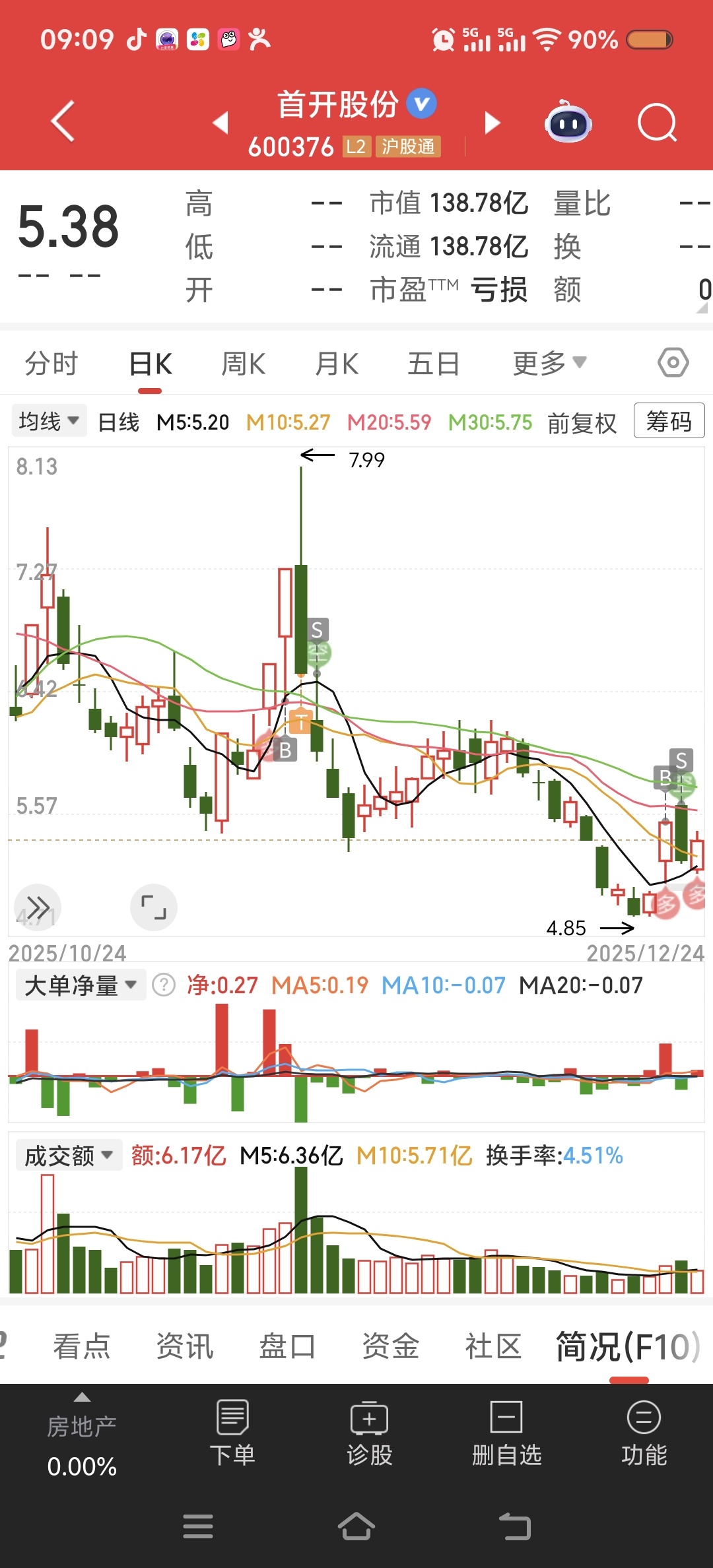Expand the 更多 chart periods dropdown

coord(549,364)
